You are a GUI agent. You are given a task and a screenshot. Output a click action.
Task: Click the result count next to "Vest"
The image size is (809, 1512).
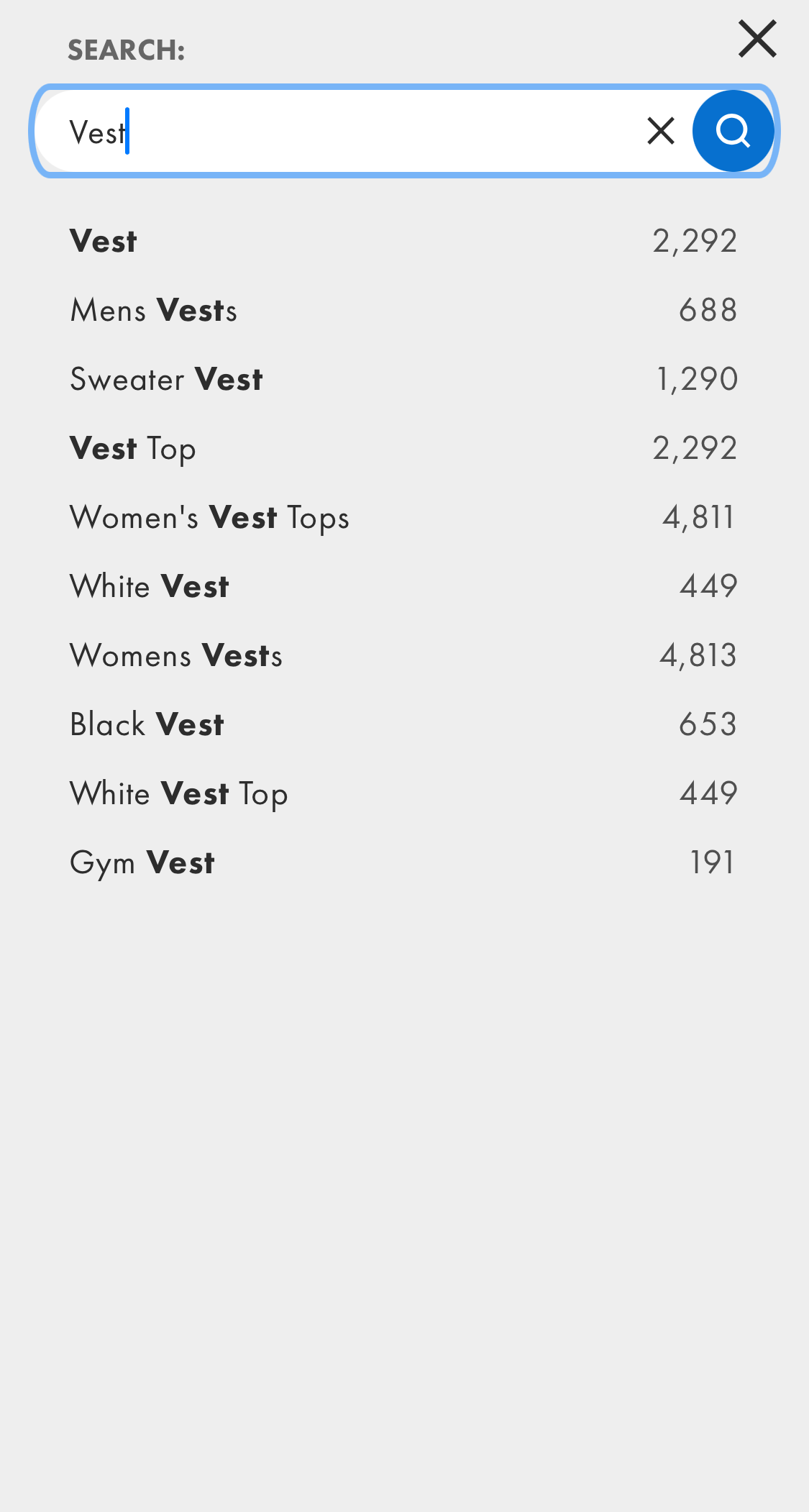click(695, 240)
